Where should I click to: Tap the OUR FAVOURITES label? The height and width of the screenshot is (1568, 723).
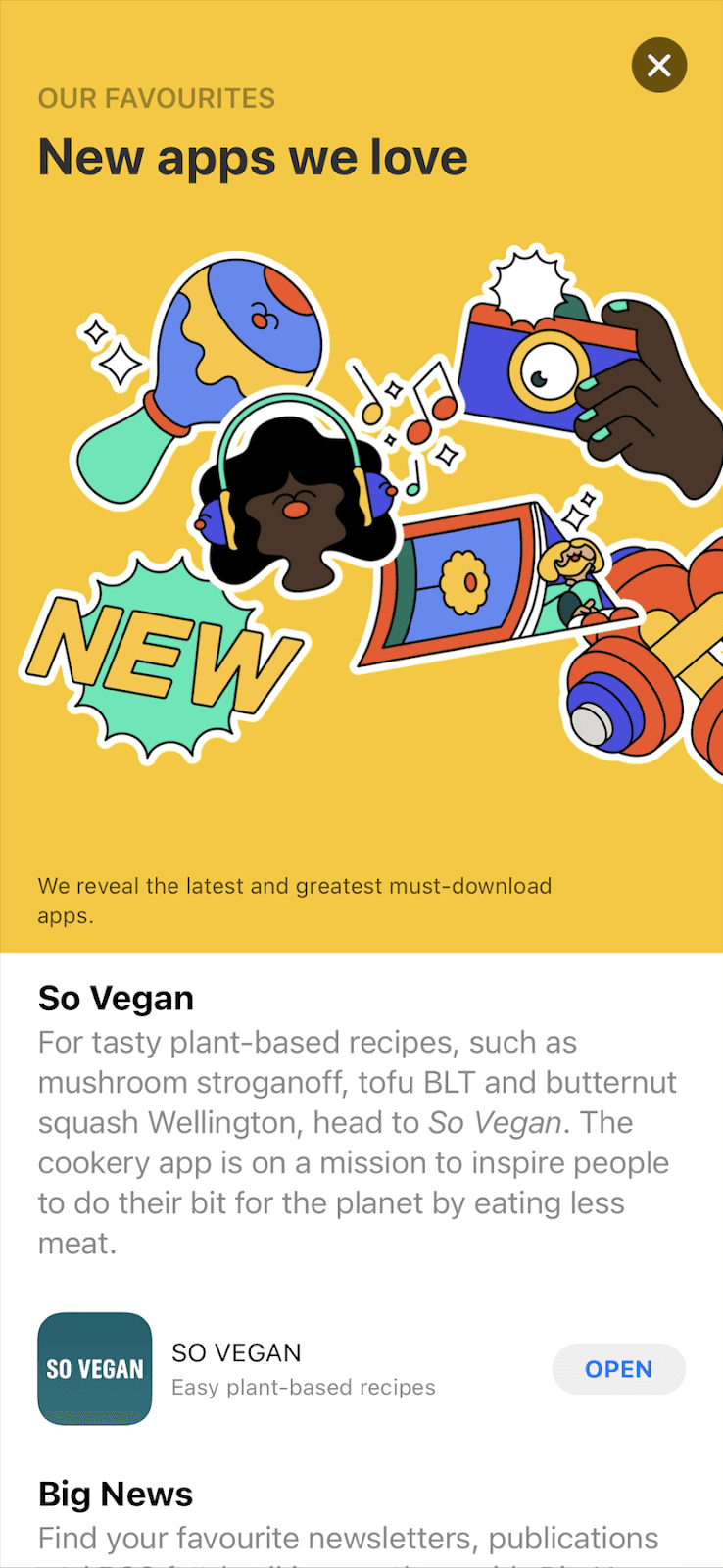point(156,98)
